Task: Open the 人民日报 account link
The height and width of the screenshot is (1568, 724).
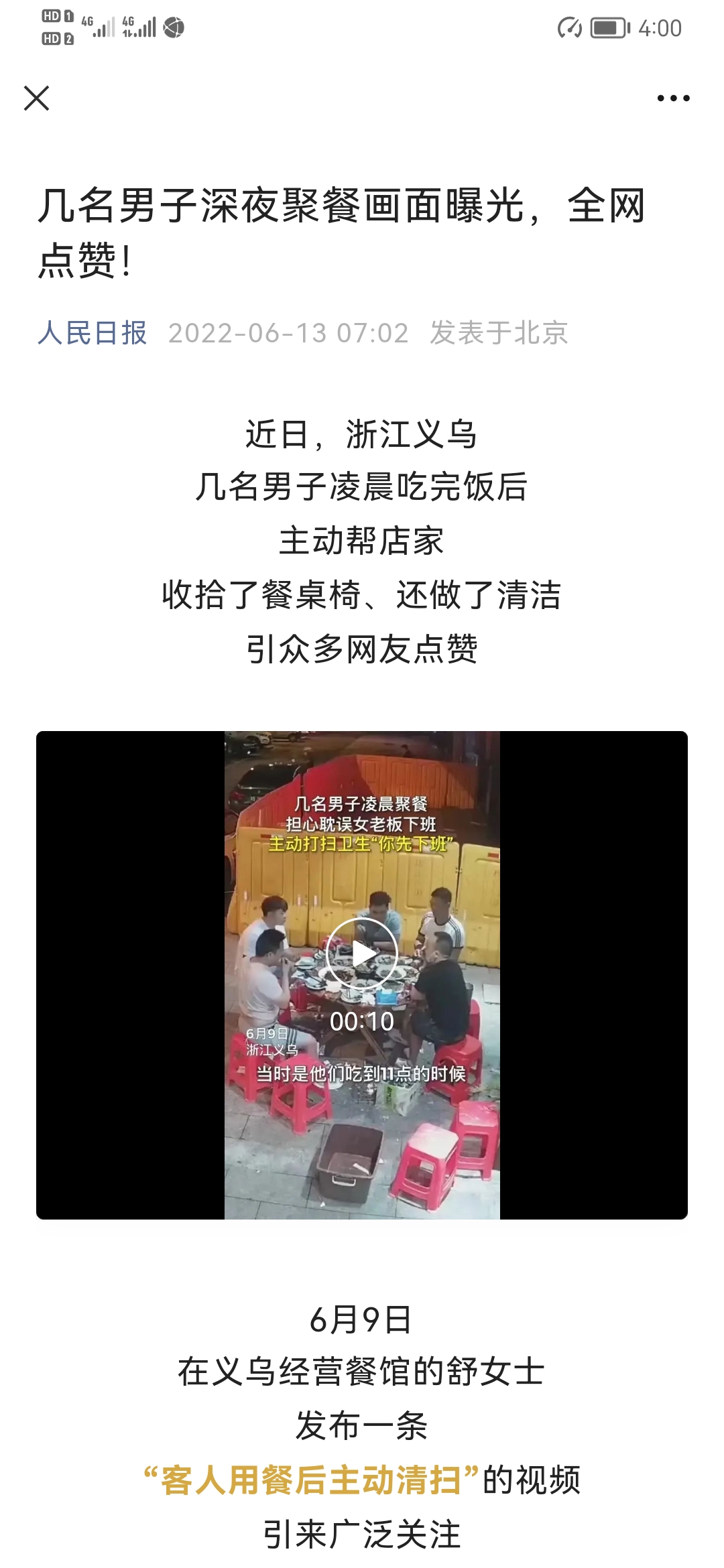Action: [x=92, y=333]
